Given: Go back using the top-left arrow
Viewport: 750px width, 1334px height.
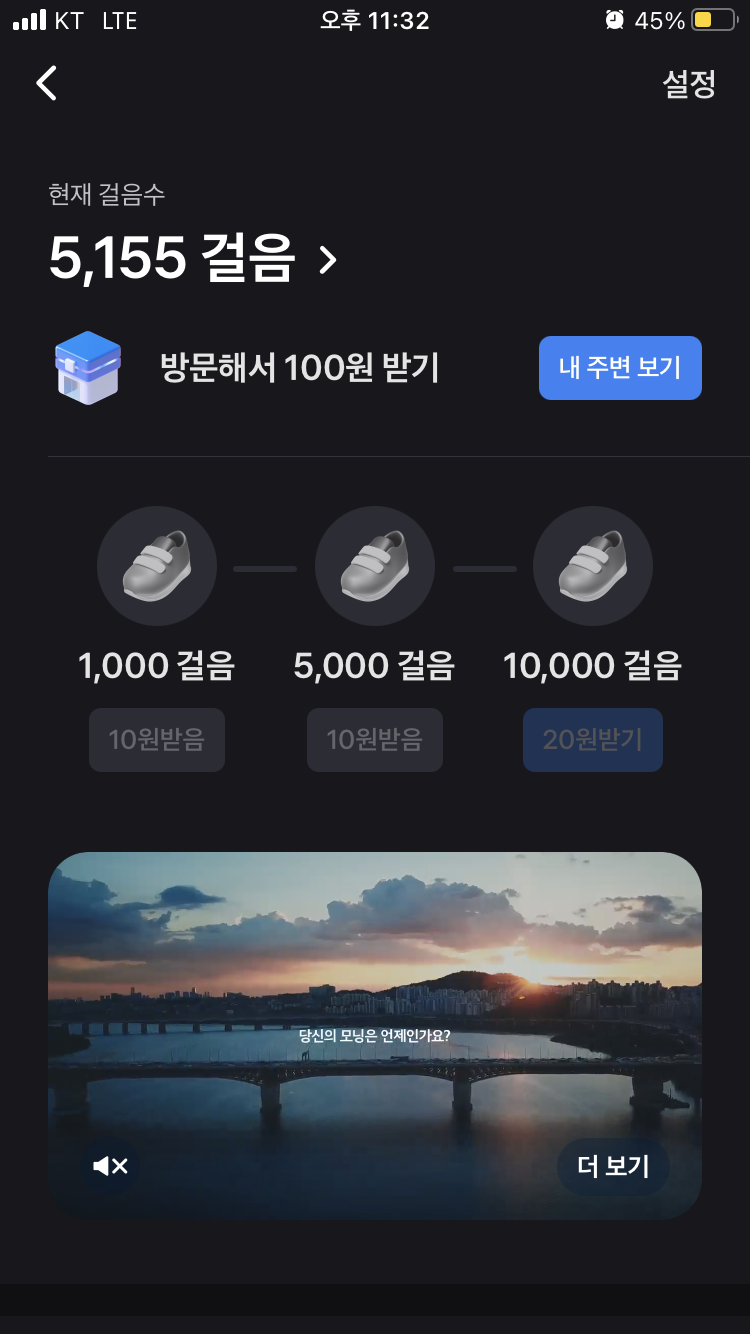Looking at the screenshot, I should click(47, 84).
